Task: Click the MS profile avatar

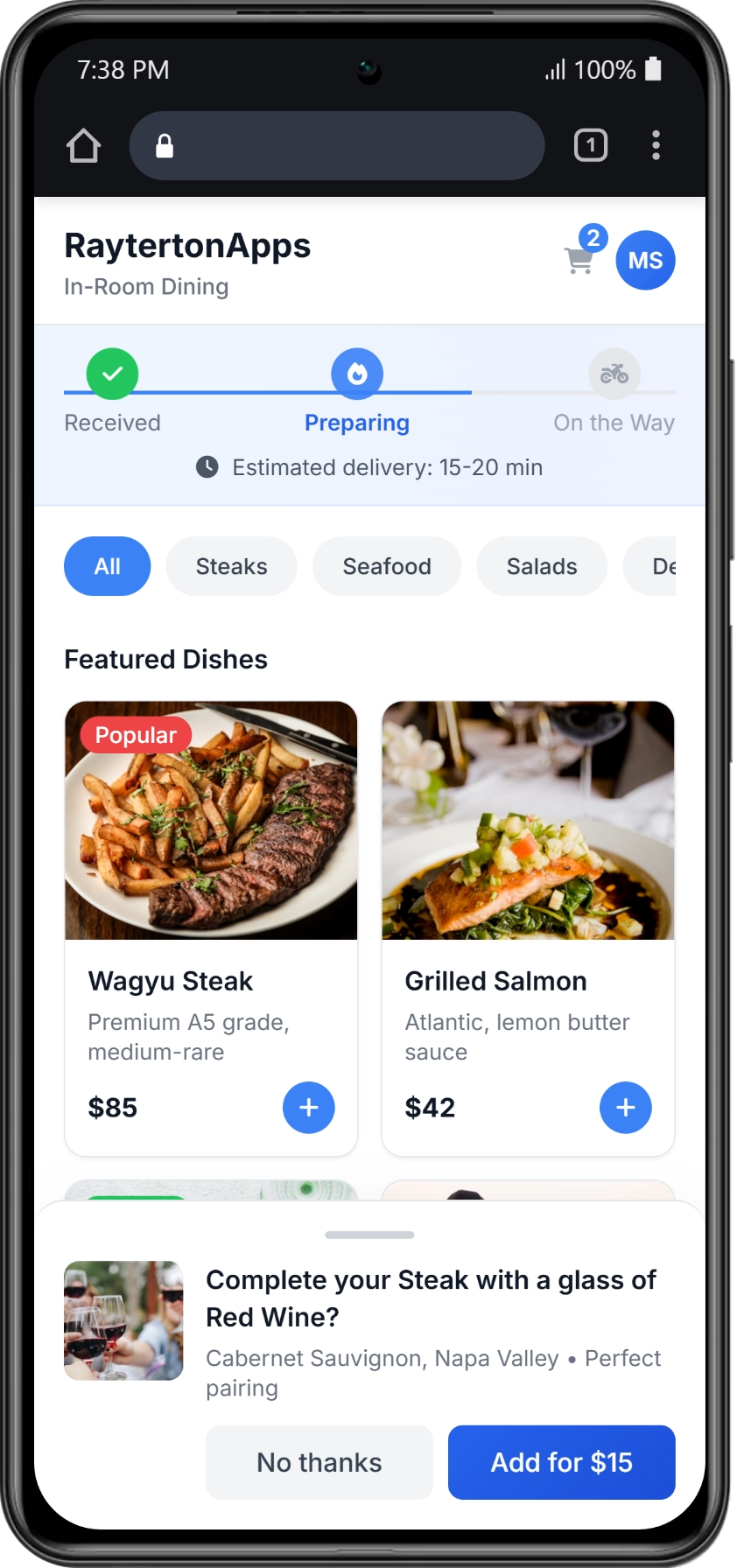Action: 645,260
